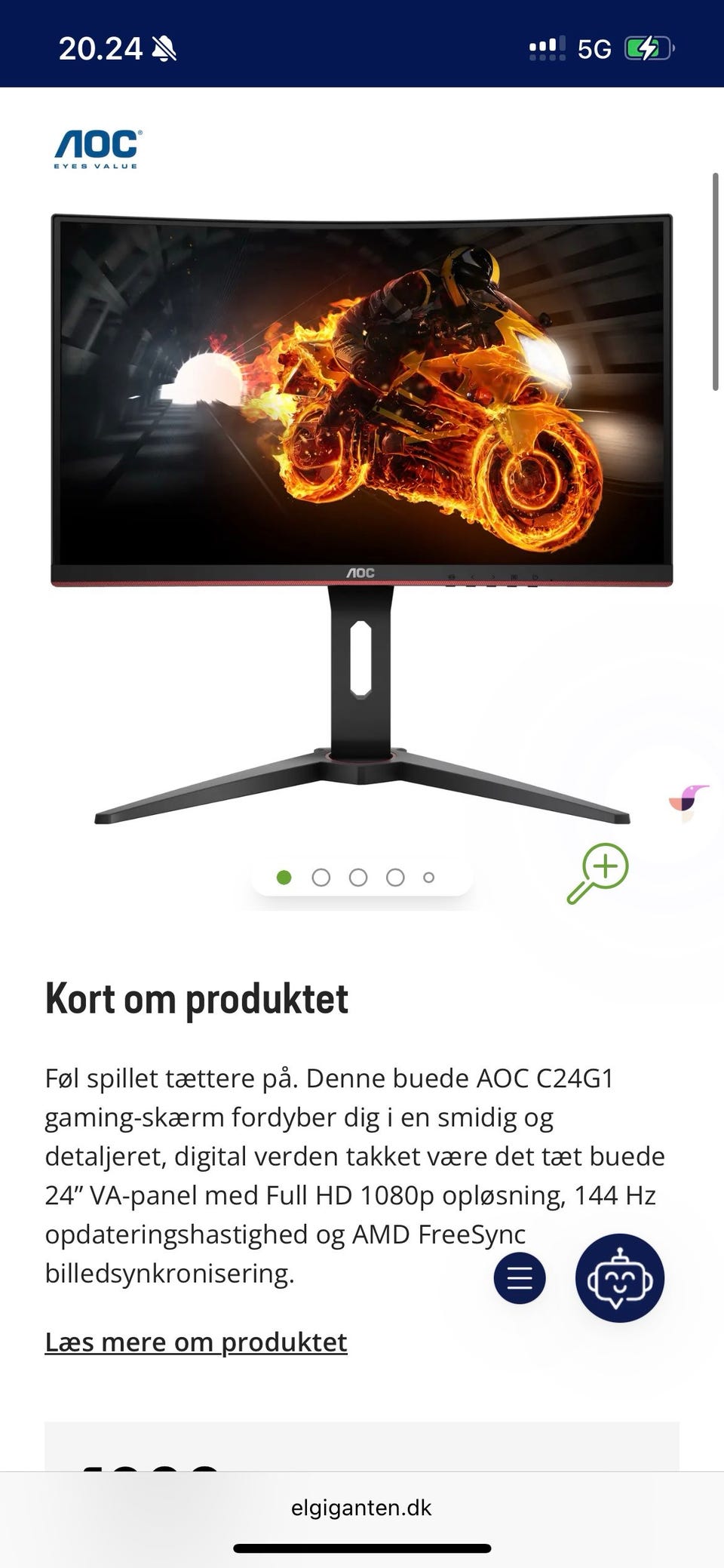This screenshot has height=1568, width=724.
Task: Reselect the active green carousel dot
Action: click(x=285, y=877)
